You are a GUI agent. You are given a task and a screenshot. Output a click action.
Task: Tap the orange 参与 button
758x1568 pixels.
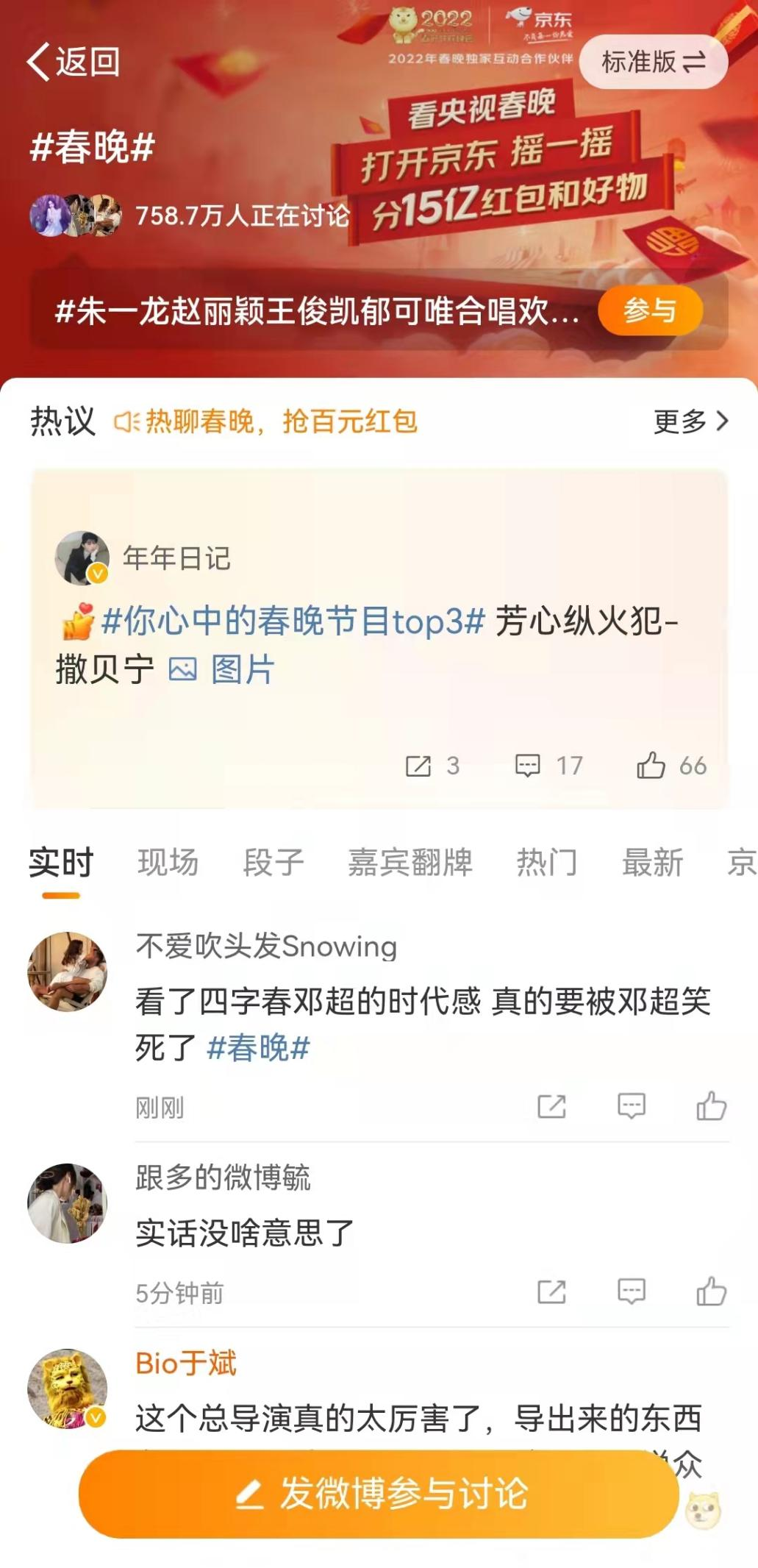point(650,310)
